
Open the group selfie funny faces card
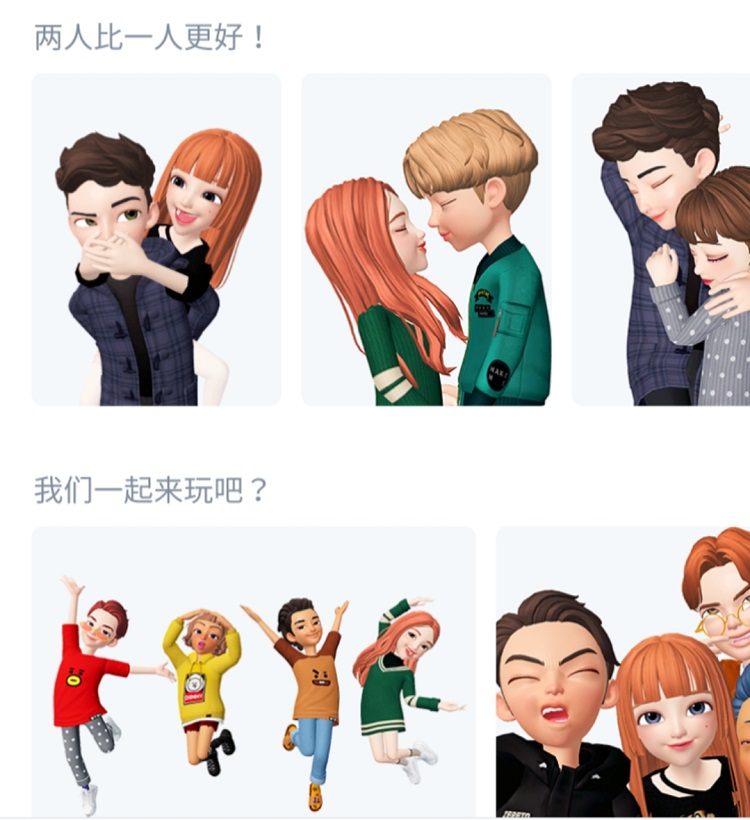coord(624,672)
